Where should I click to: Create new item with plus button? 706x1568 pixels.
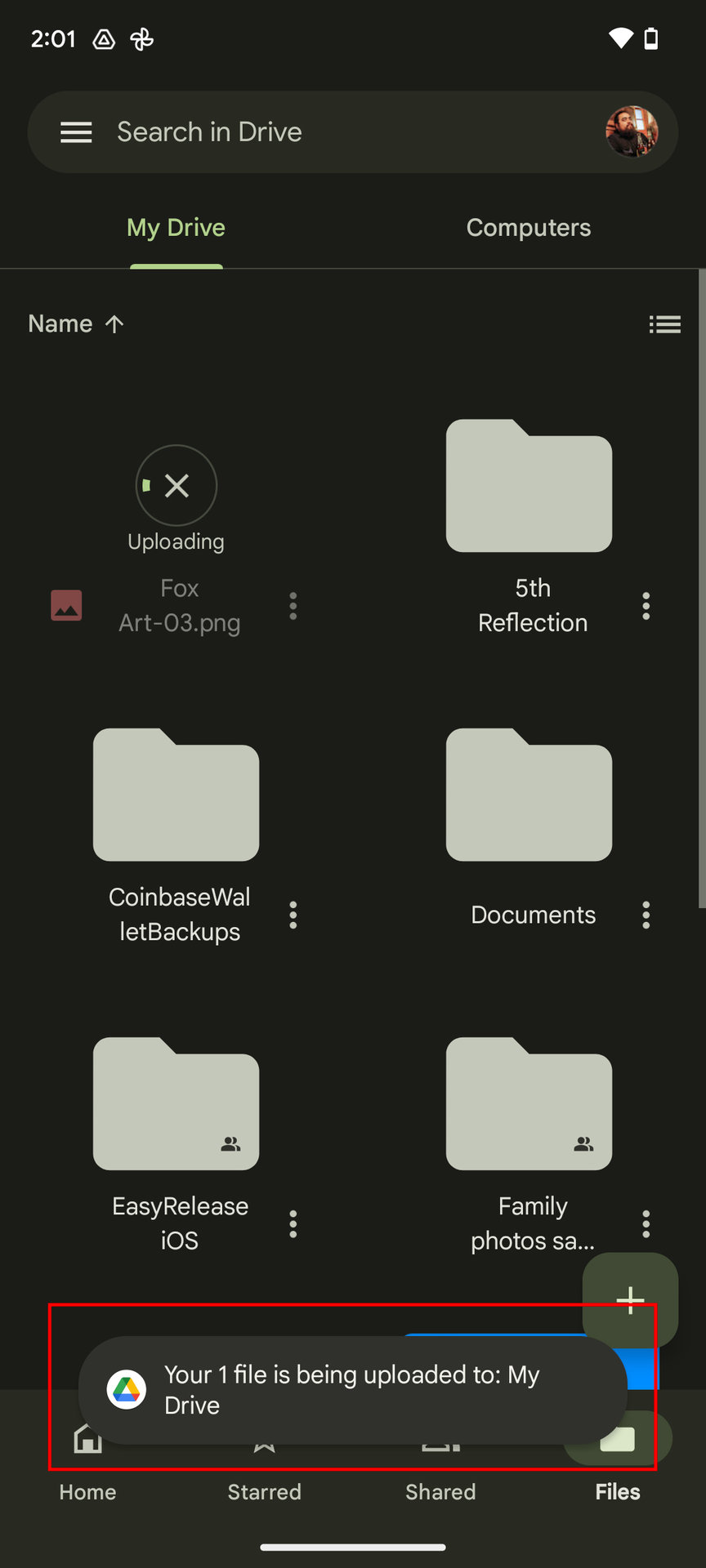(630, 1298)
